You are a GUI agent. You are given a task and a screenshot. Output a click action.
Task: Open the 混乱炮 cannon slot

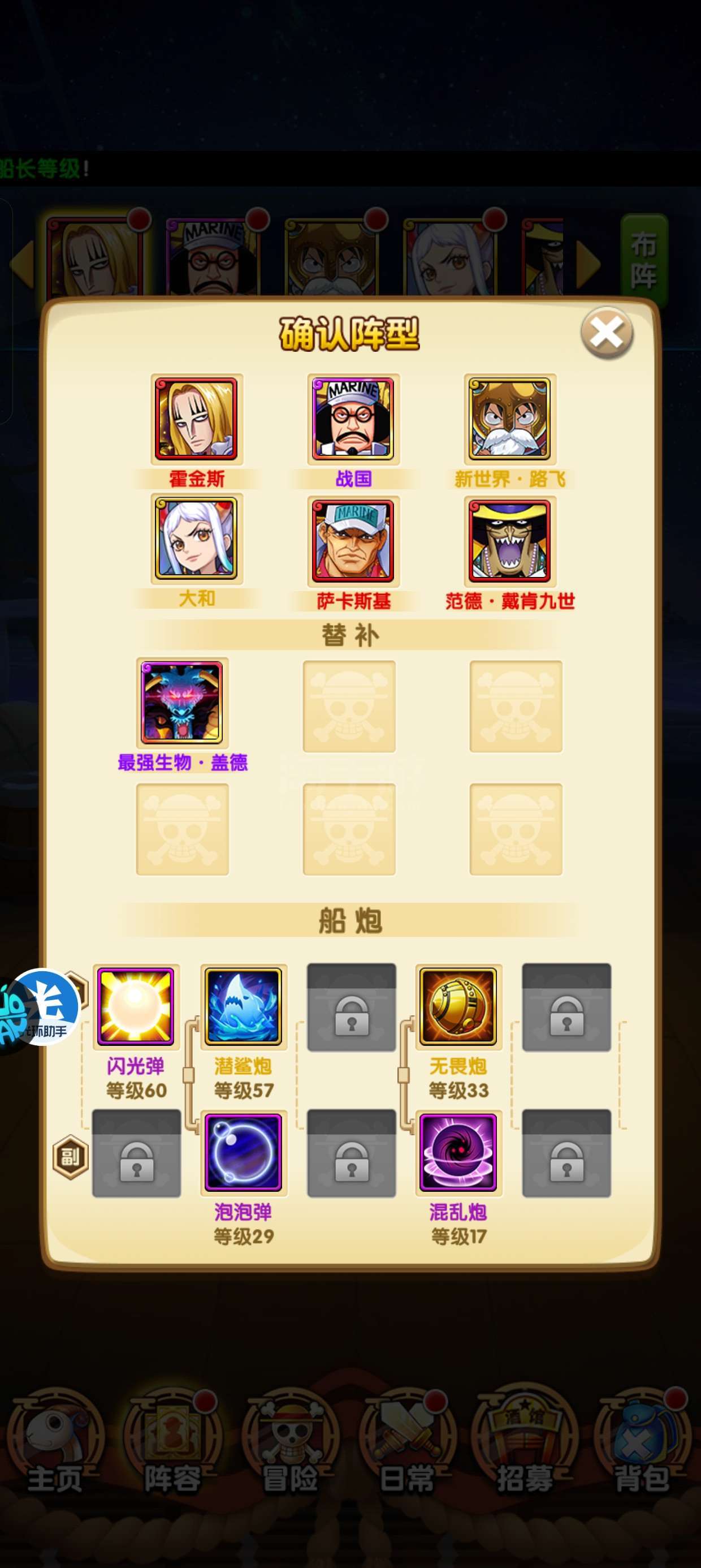(458, 1153)
